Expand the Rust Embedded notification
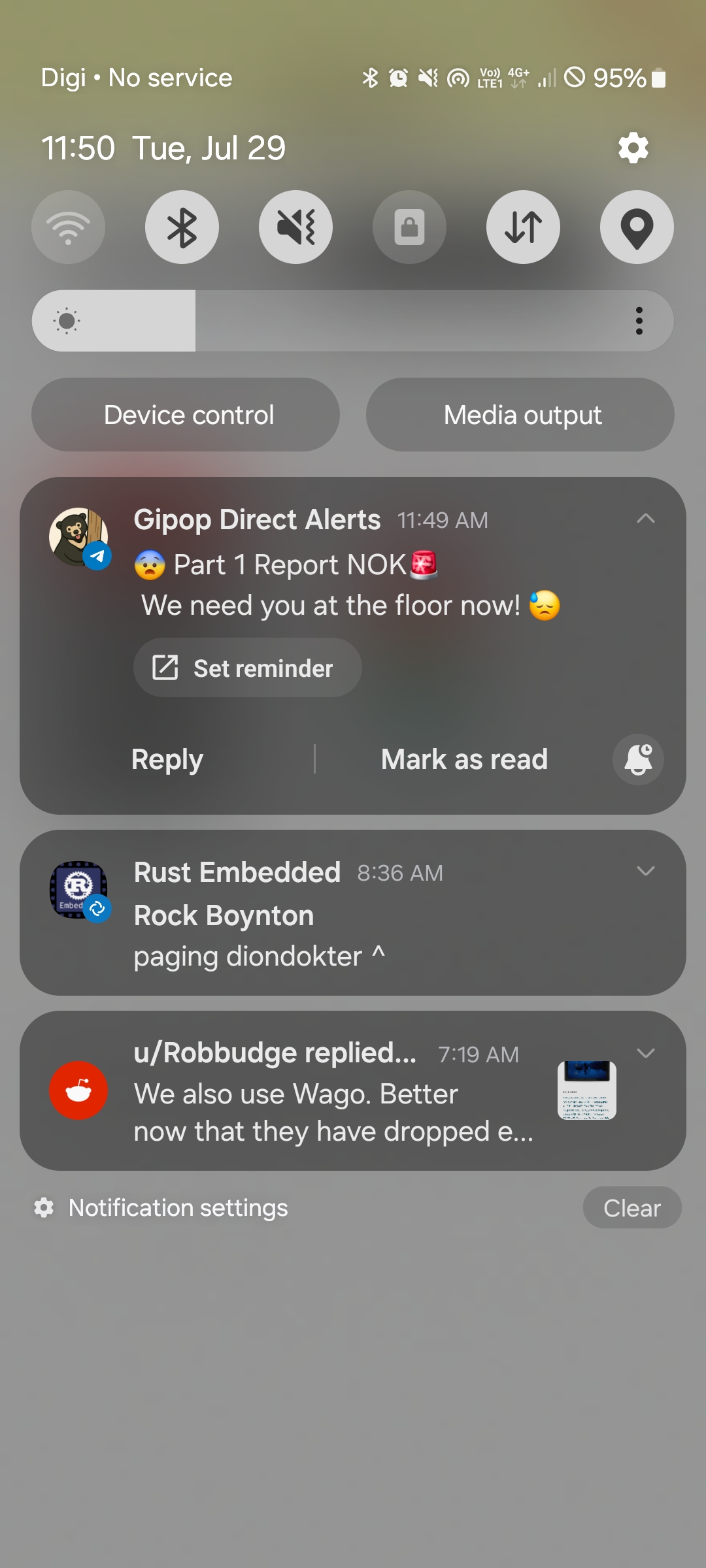 click(x=646, y=872)
